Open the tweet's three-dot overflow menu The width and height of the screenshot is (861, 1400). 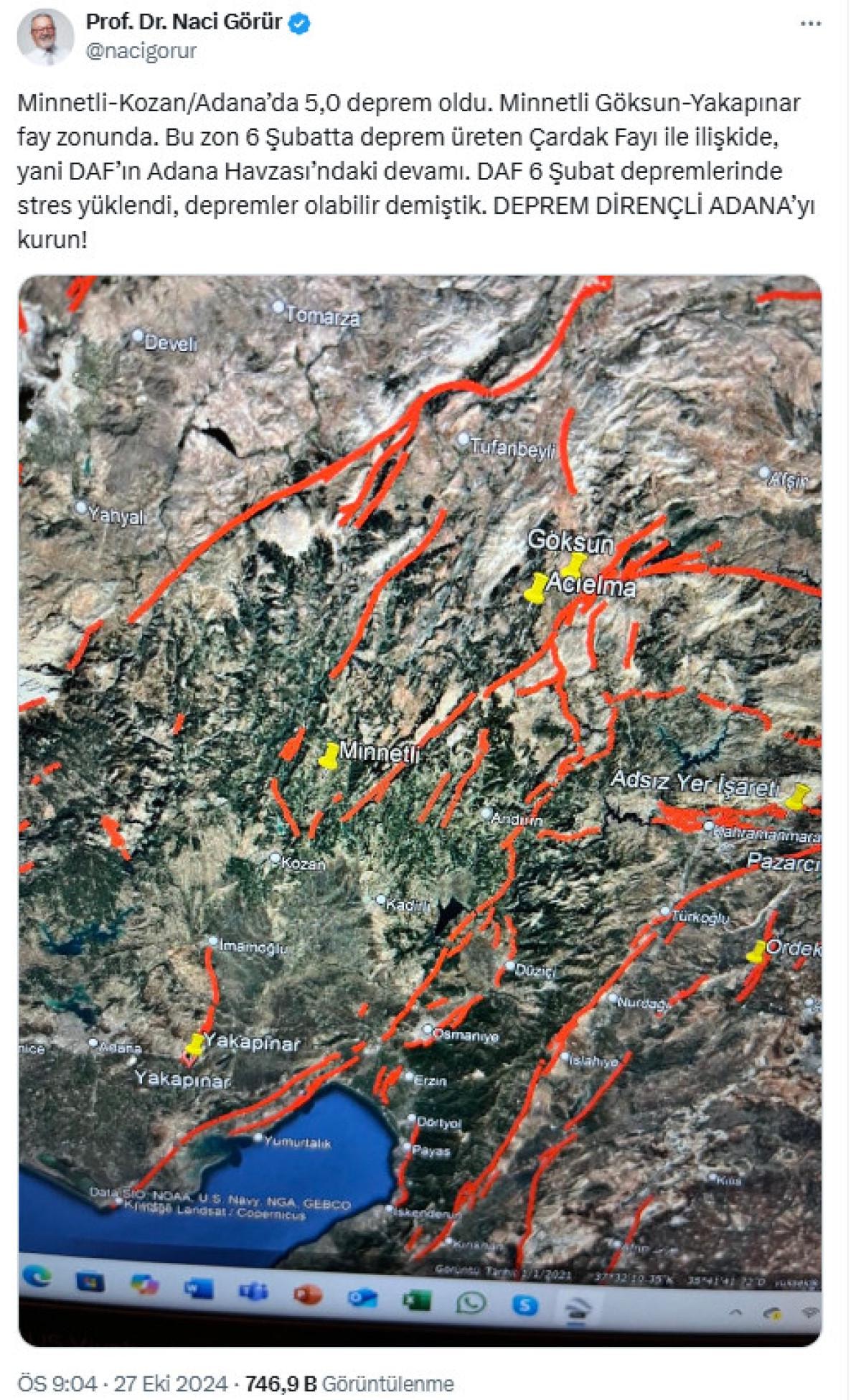810,24
